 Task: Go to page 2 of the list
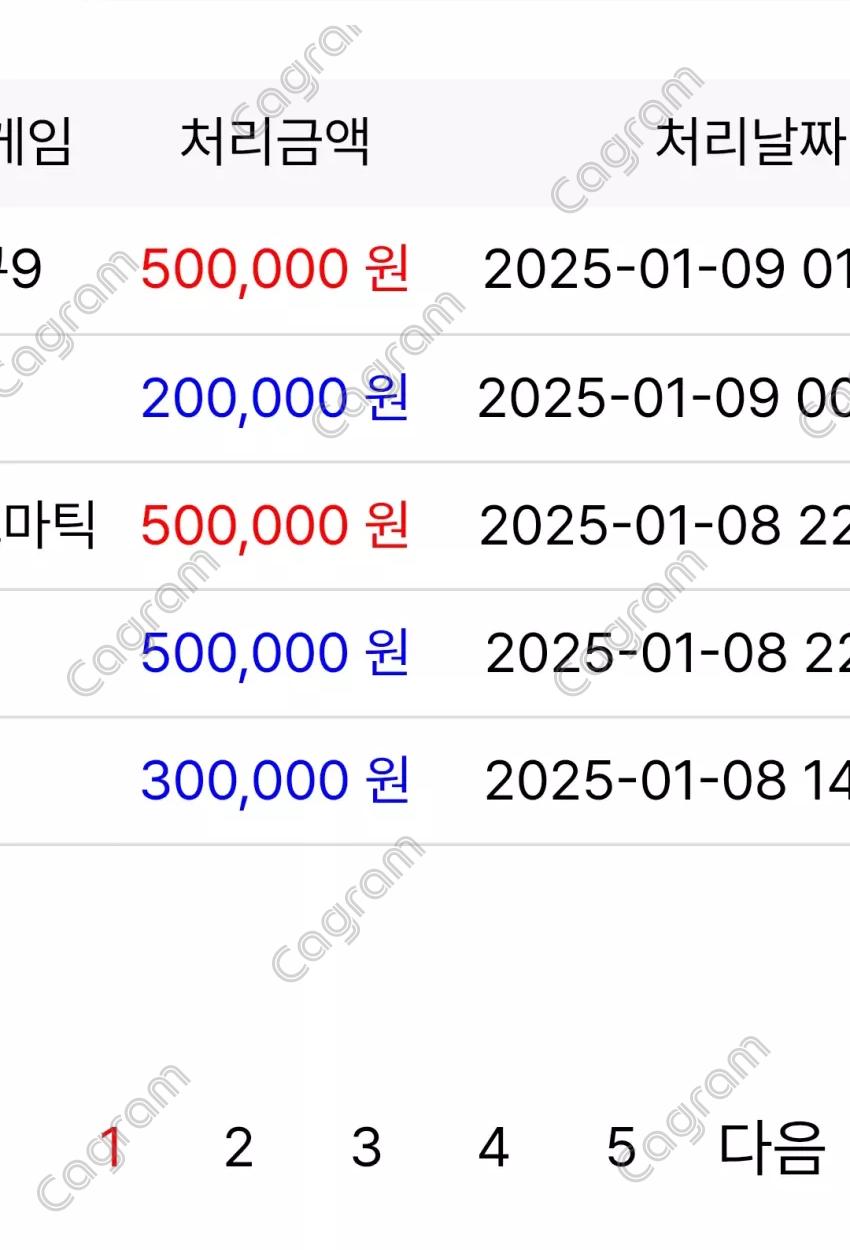(238, 1148)
